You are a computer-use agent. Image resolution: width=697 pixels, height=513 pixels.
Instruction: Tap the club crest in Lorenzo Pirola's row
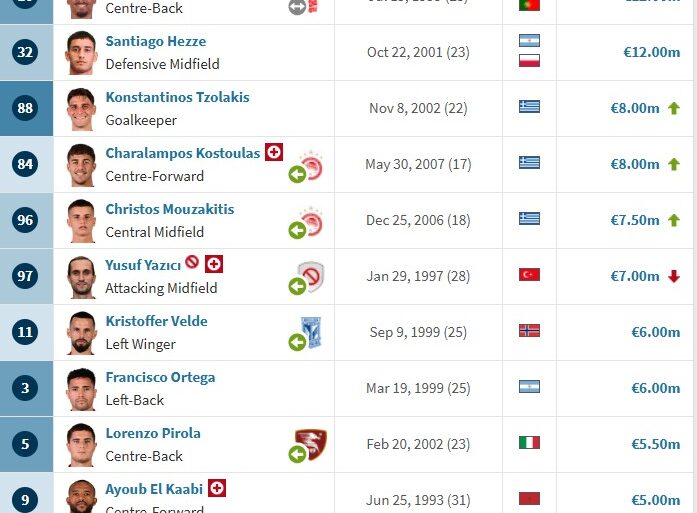pos(310,445)
